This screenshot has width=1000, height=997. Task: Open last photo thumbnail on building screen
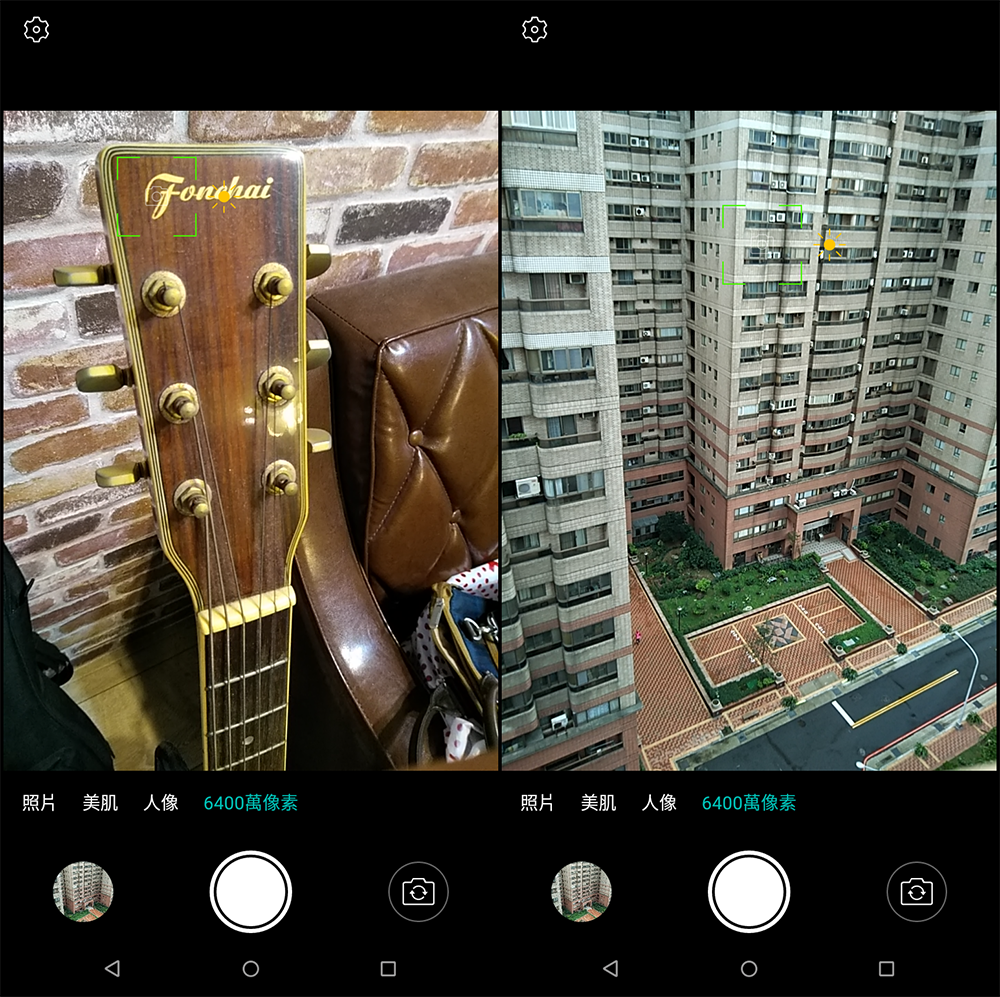[581, 891]
